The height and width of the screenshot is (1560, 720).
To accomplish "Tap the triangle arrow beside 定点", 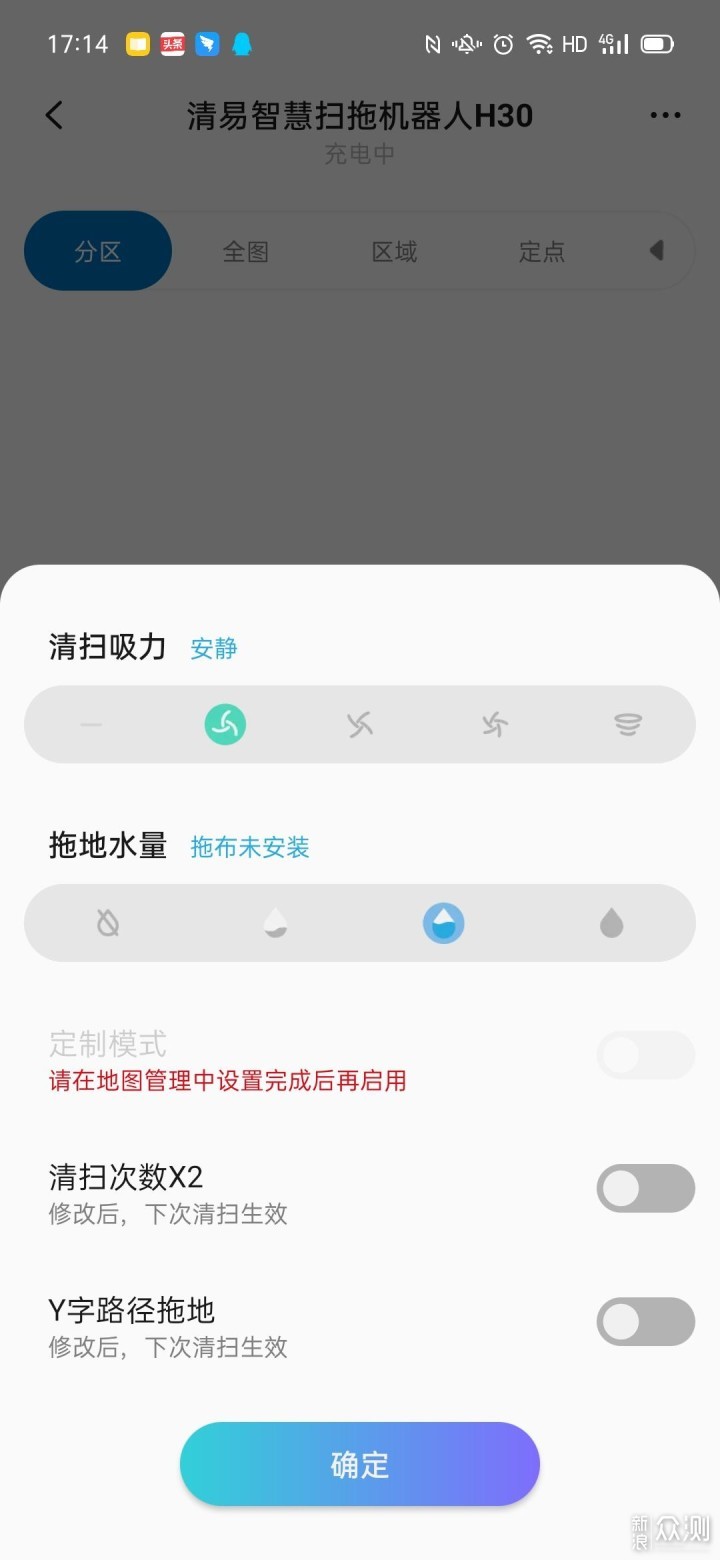I will 657,250.
